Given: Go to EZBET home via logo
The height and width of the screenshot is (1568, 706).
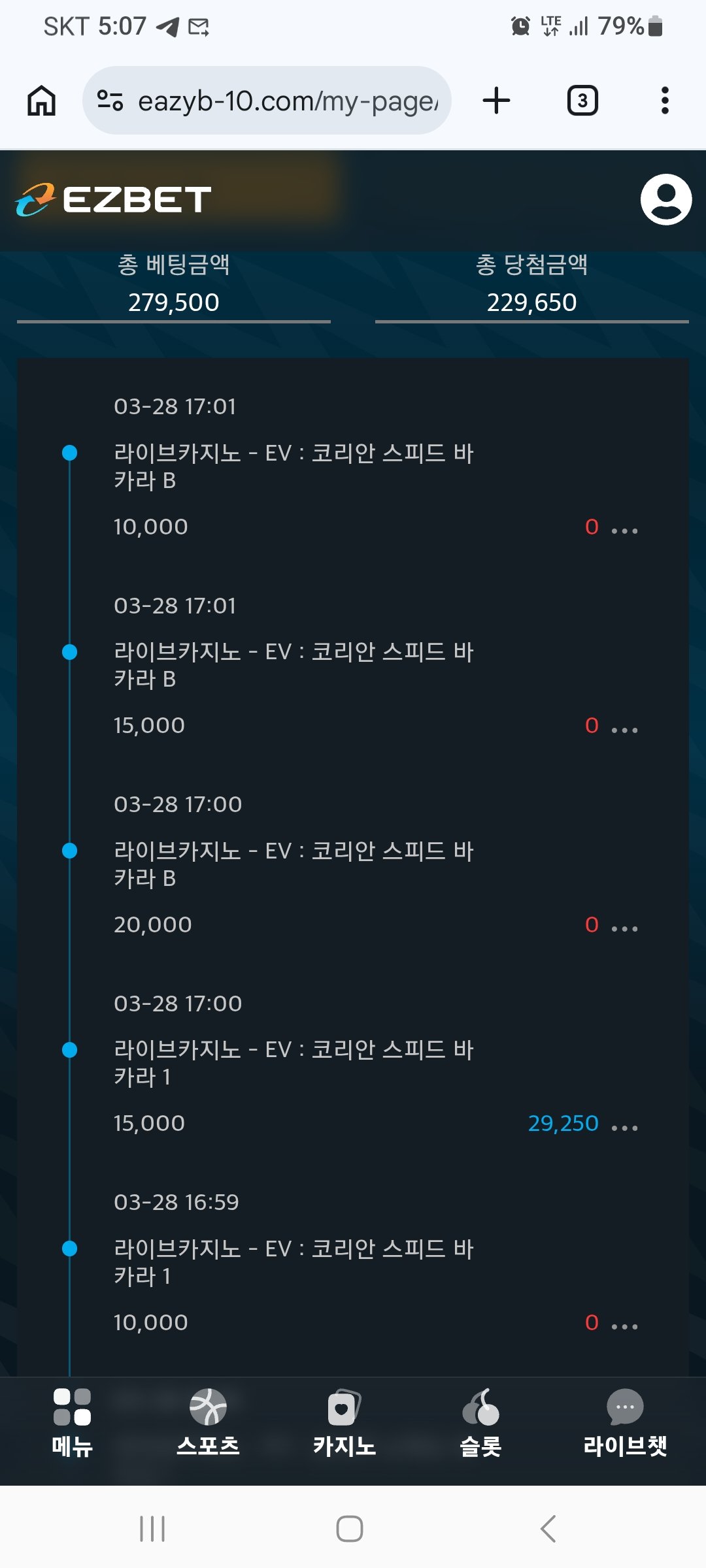Looking at the screenshot, I should point(114,199).
